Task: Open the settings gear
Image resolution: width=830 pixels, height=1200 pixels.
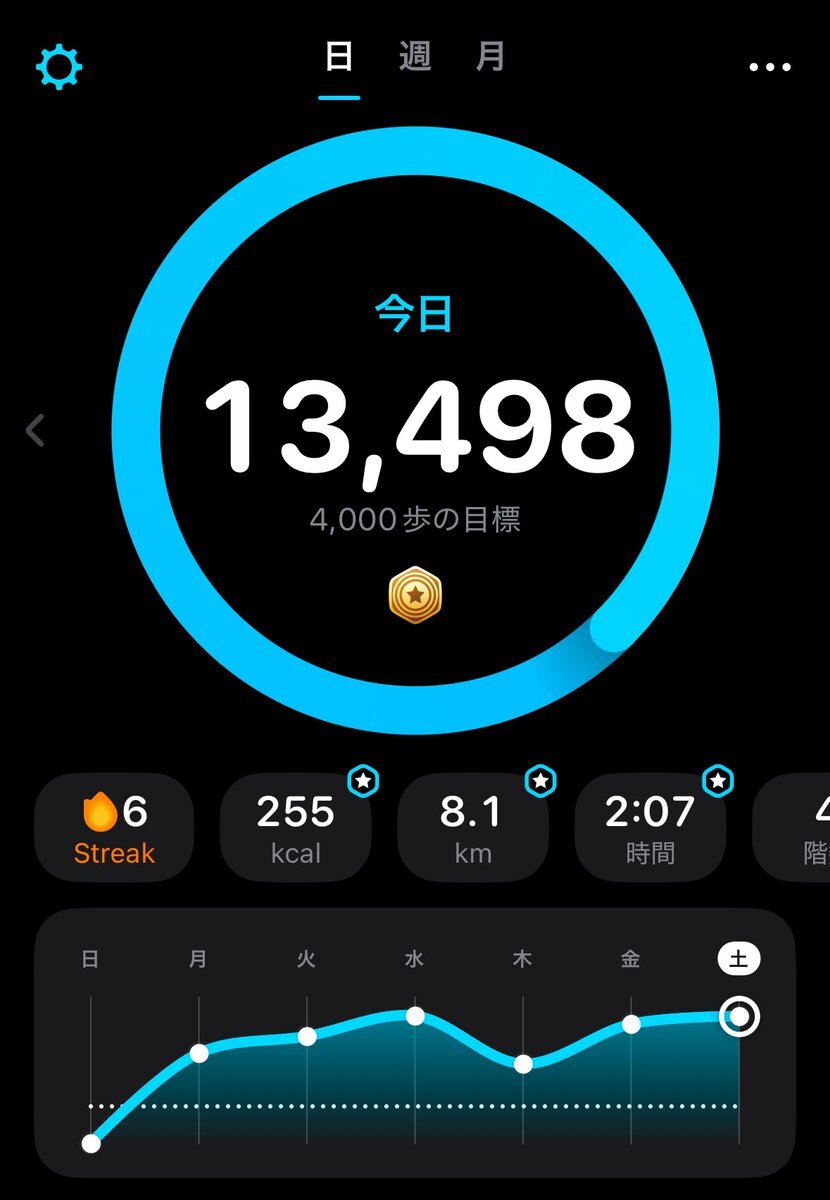Action: (x=59, y=67)
